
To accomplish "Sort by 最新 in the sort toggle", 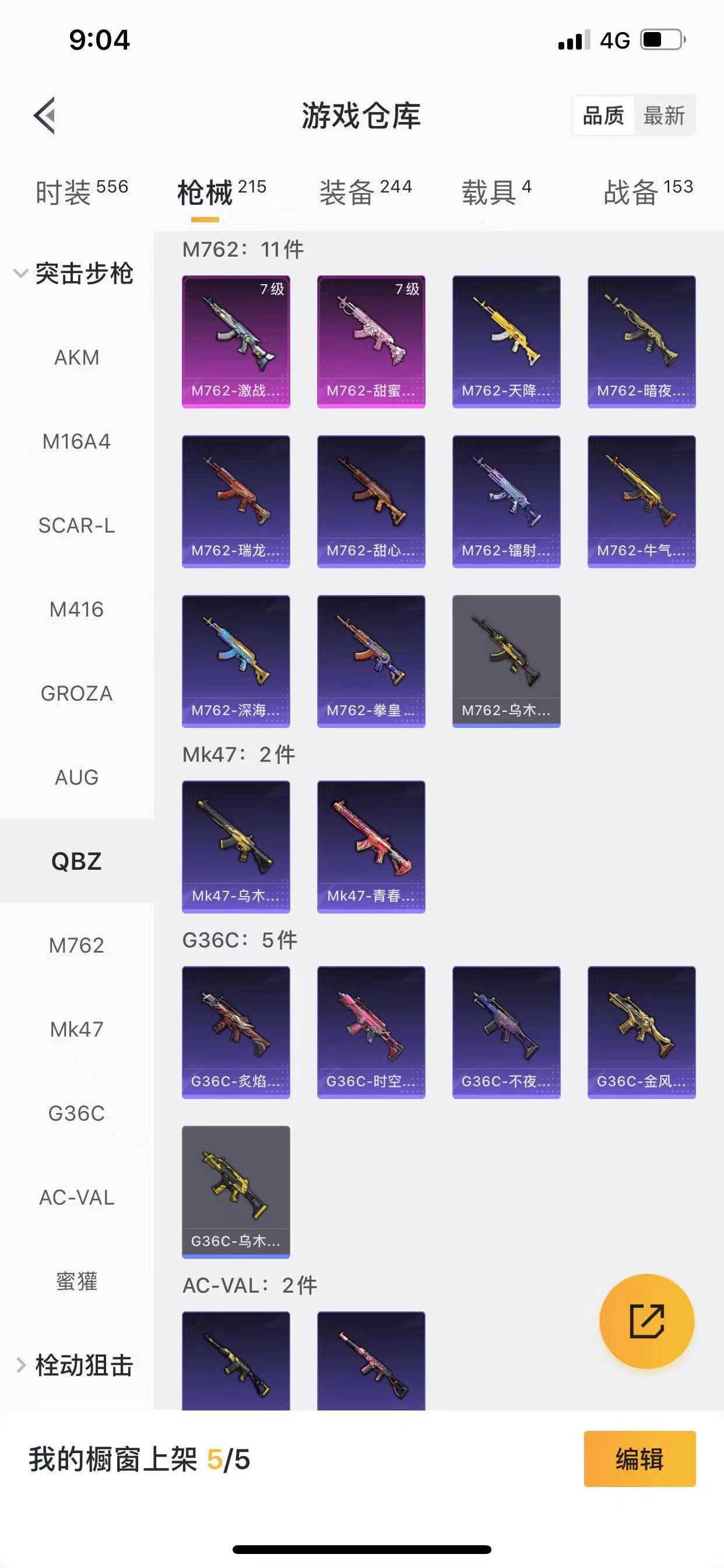I will tap(664, 115).
